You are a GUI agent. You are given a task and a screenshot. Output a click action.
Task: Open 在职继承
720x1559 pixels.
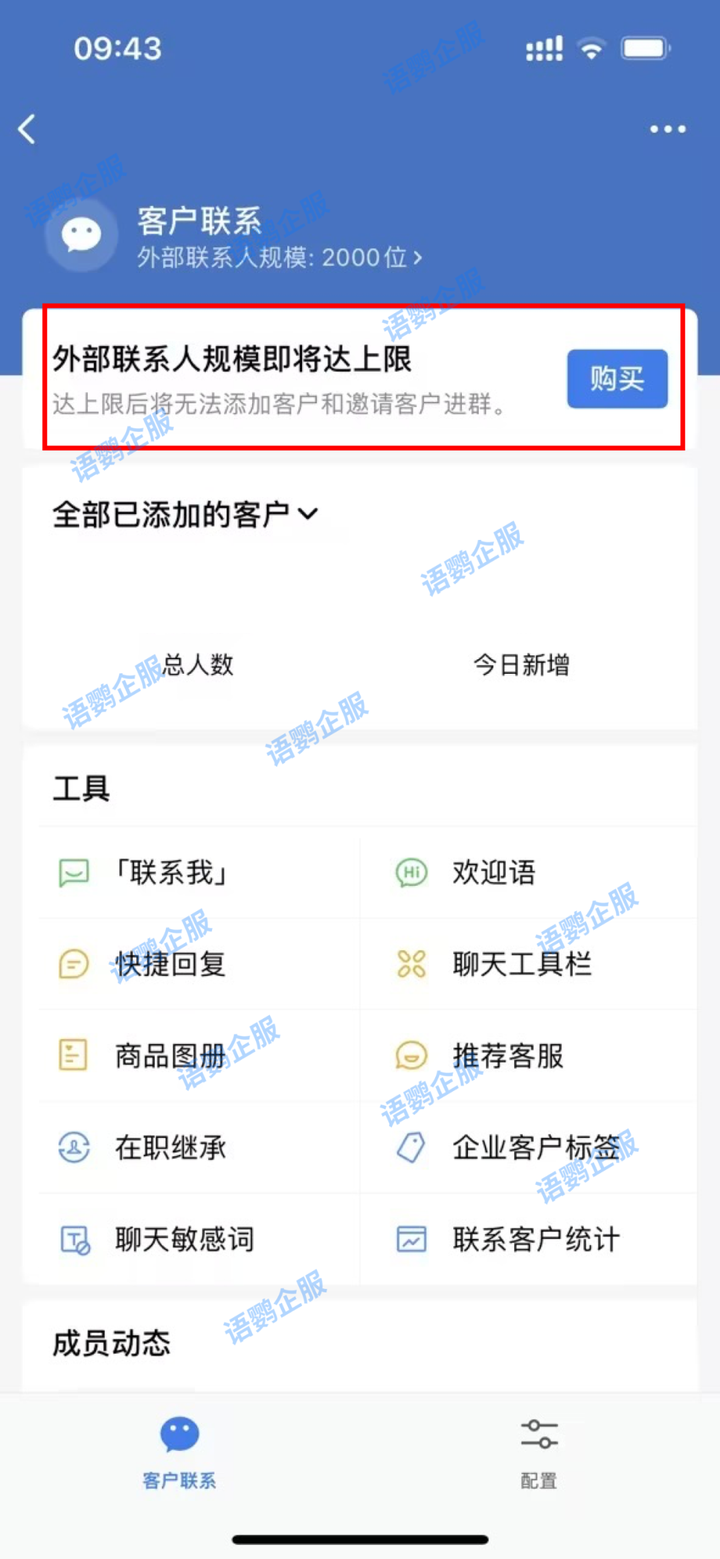tap(170, 1147)
